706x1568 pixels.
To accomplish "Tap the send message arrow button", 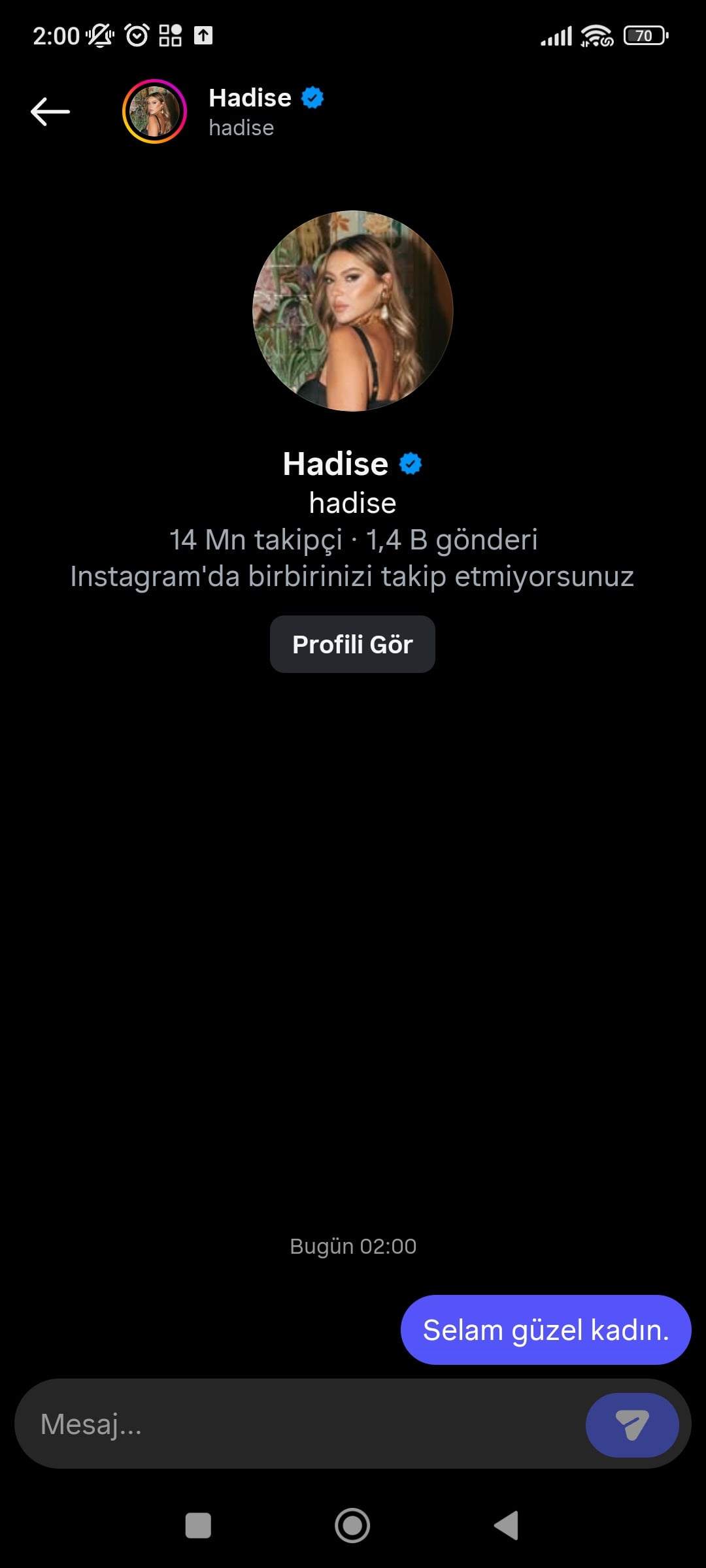I will 631,1425.
